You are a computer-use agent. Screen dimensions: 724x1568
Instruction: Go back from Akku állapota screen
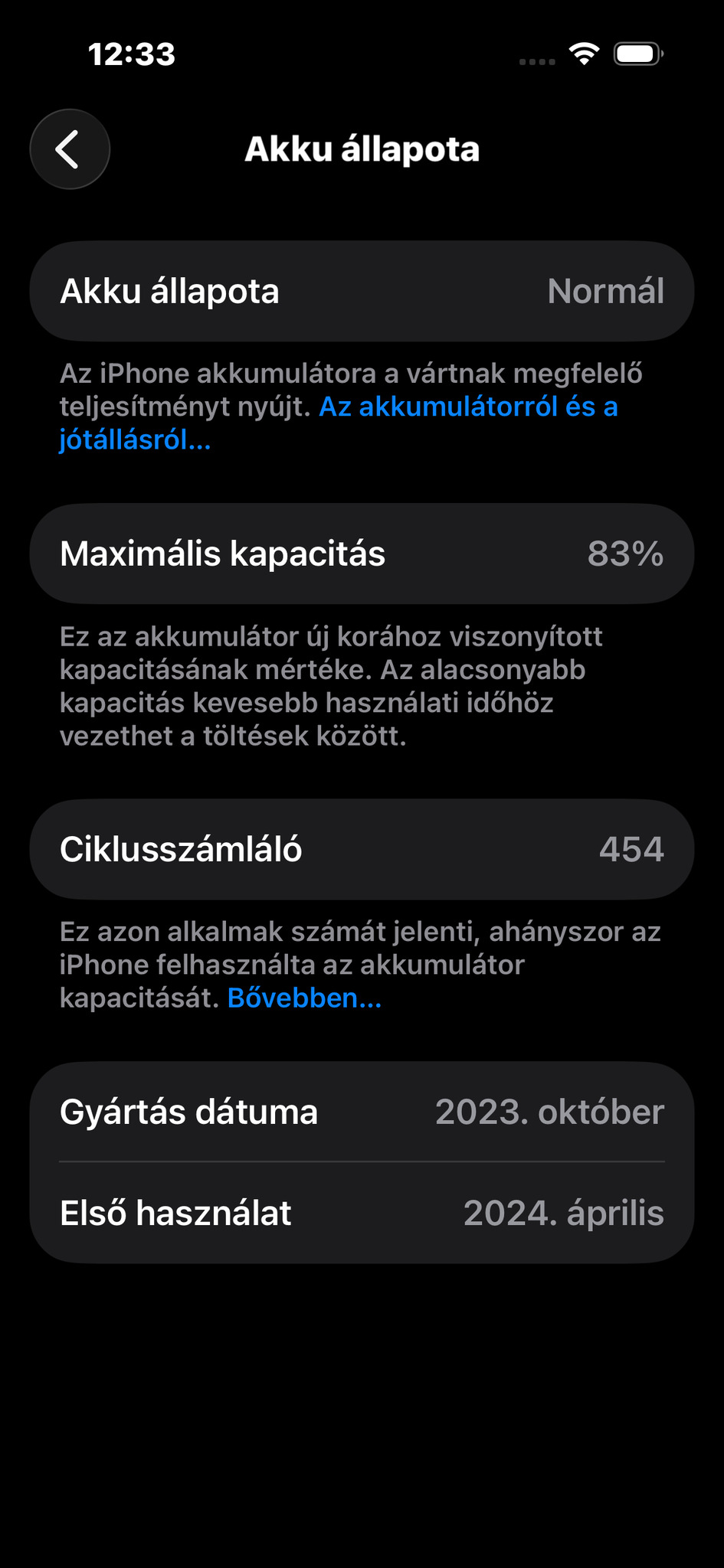tap(70, 149)
